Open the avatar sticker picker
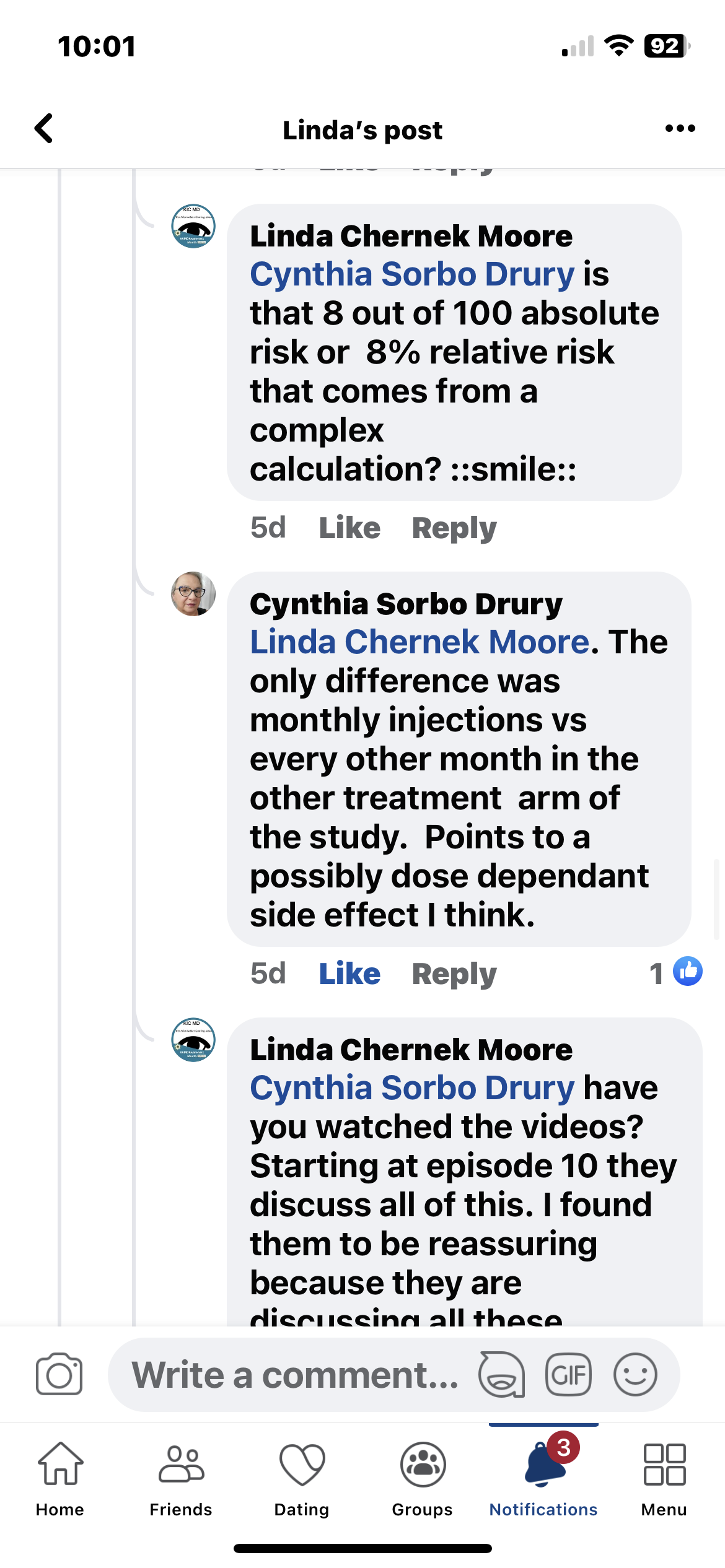 502,1374
